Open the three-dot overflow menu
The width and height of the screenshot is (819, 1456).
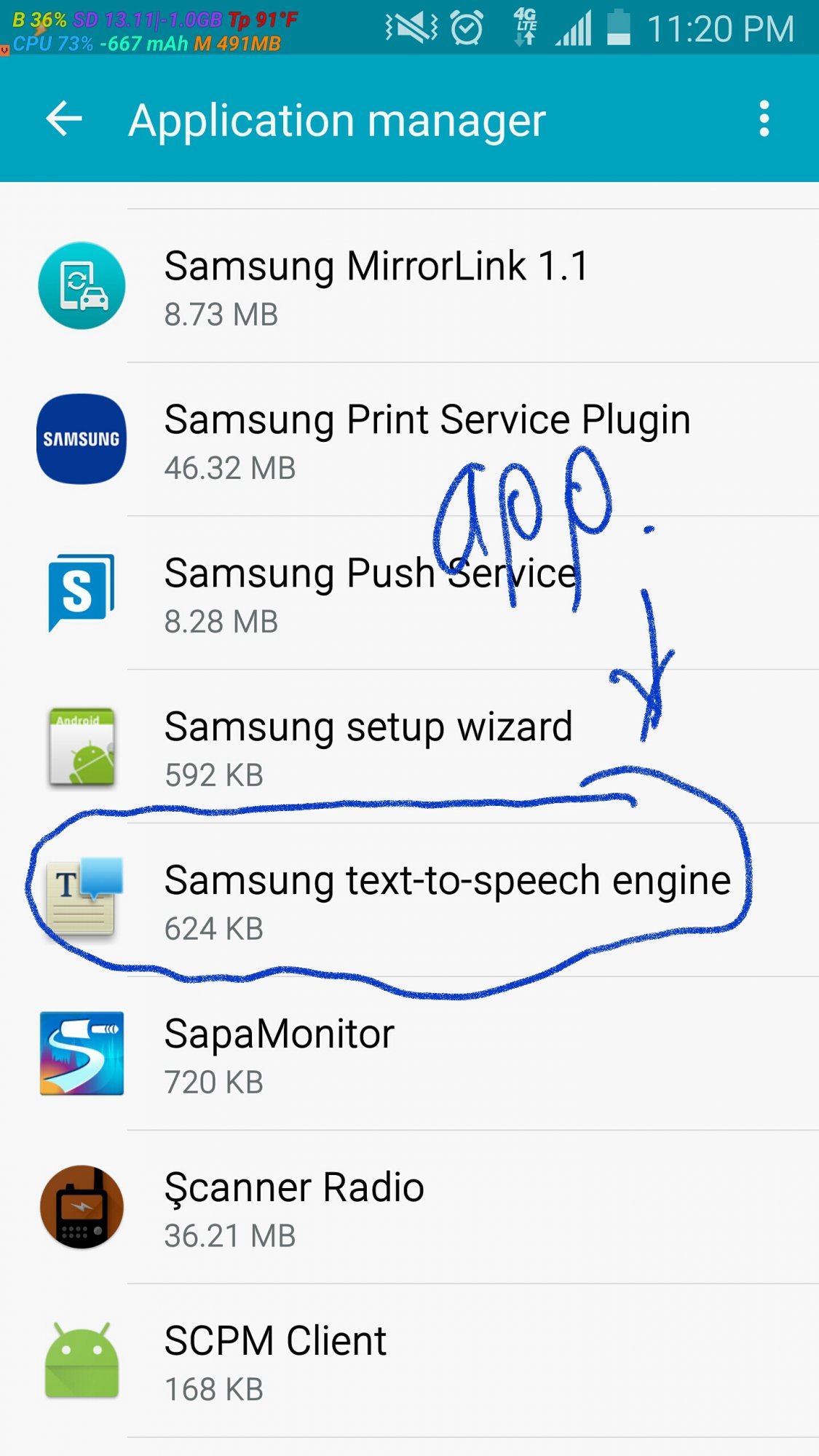764,119
